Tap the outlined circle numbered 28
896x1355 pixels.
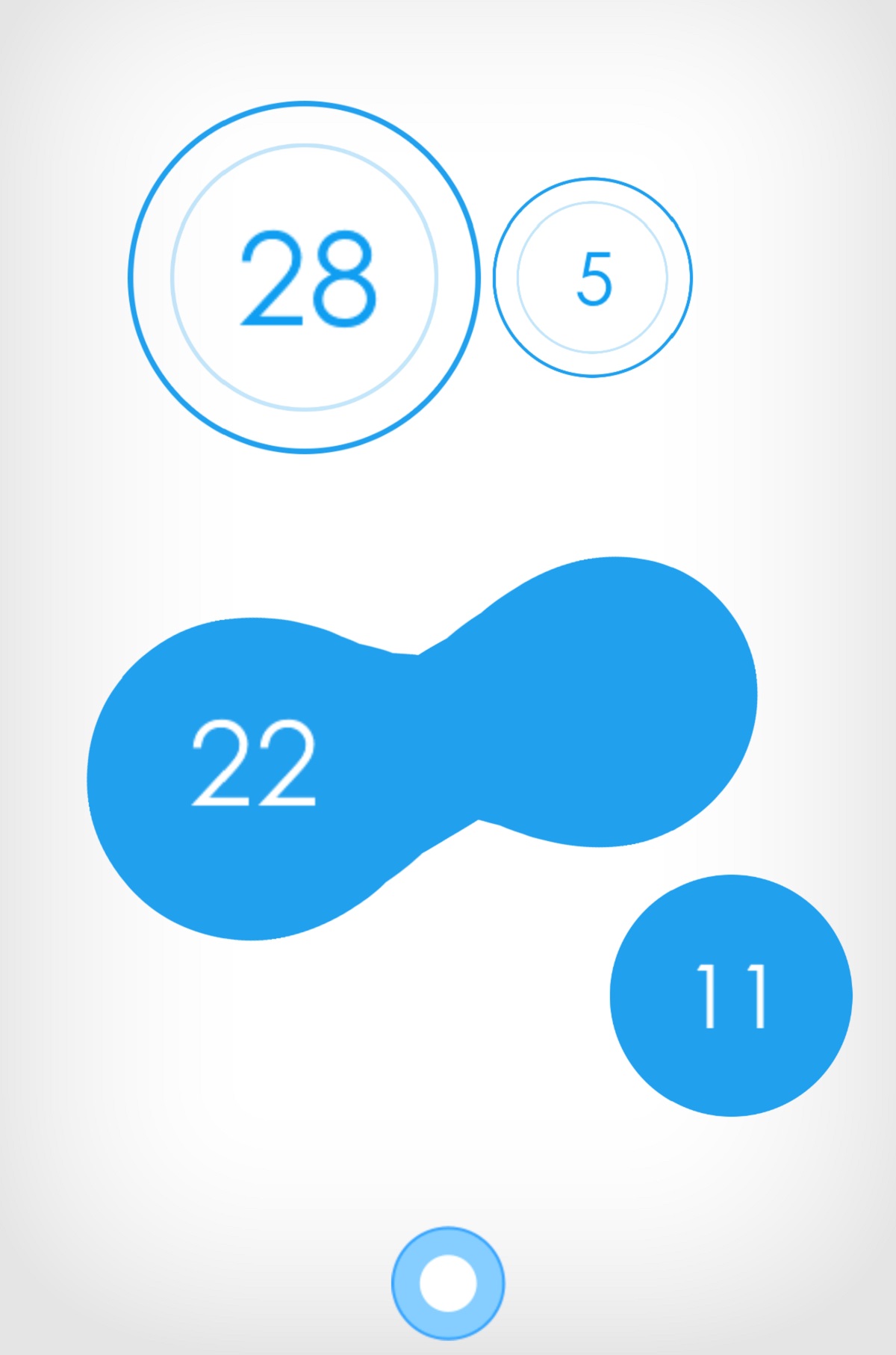click(x=305, y=277)
